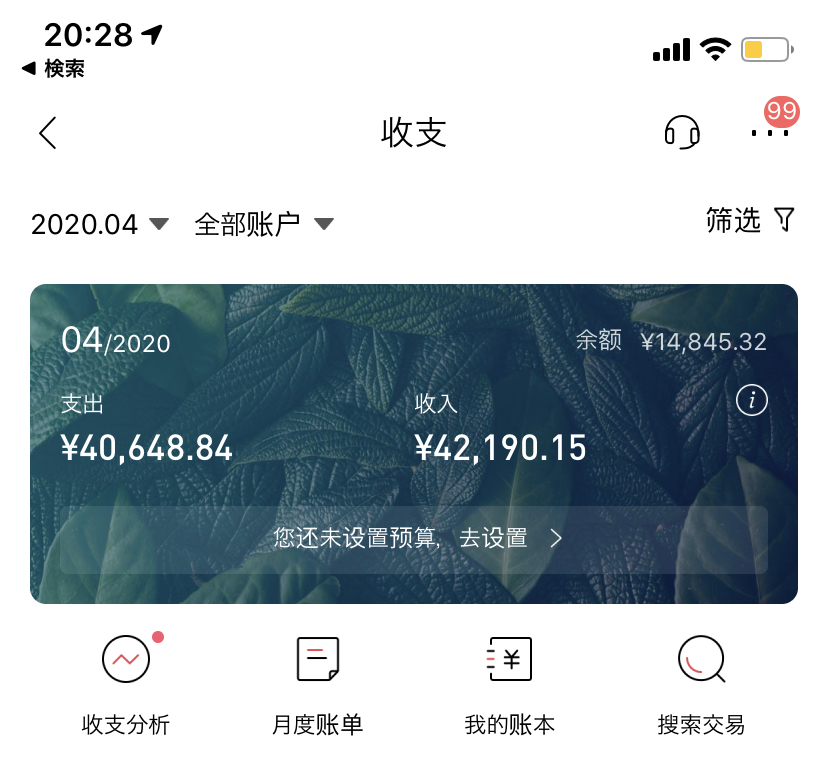Screen dimensions: 828x768
Task: Contact customer service via headset icon
Action: (682, 132)
